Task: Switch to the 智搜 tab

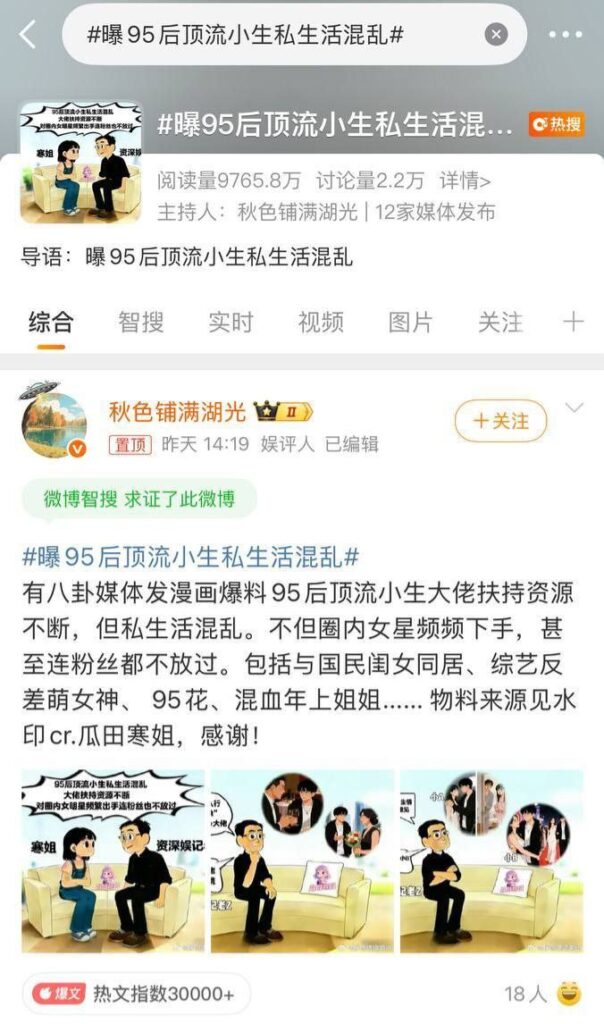Action: [140, 322]
